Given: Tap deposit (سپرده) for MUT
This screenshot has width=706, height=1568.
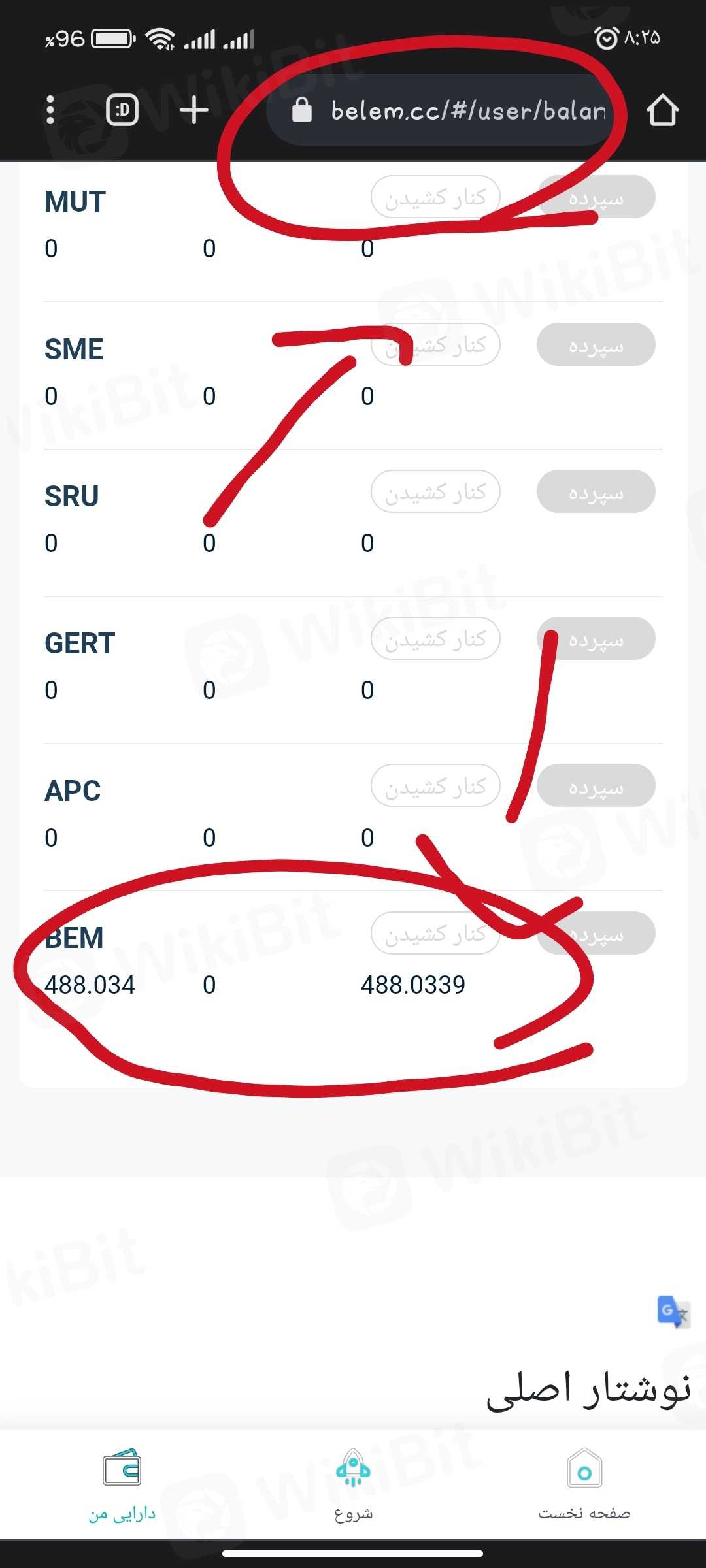Looking at the screenshot, I should pos(596,197).
